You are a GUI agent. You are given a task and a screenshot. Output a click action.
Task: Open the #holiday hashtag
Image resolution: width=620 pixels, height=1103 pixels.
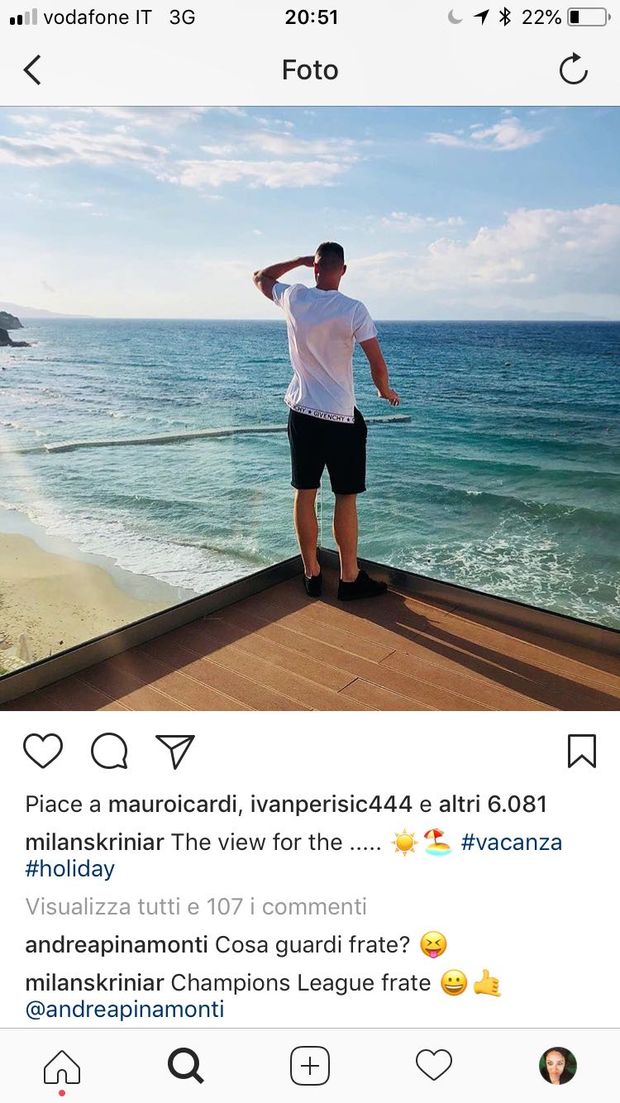pos(70,869)
